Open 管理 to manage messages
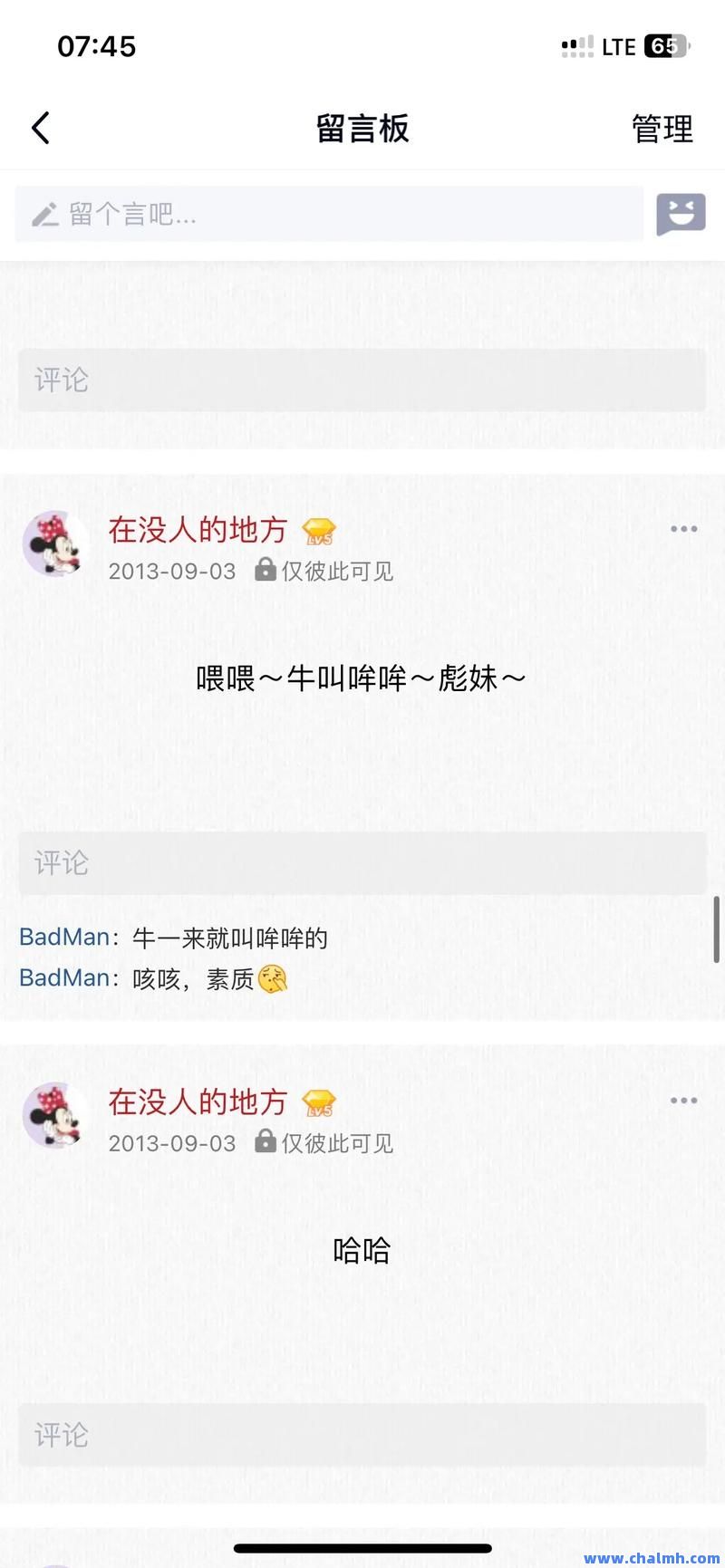 [662, 129]
